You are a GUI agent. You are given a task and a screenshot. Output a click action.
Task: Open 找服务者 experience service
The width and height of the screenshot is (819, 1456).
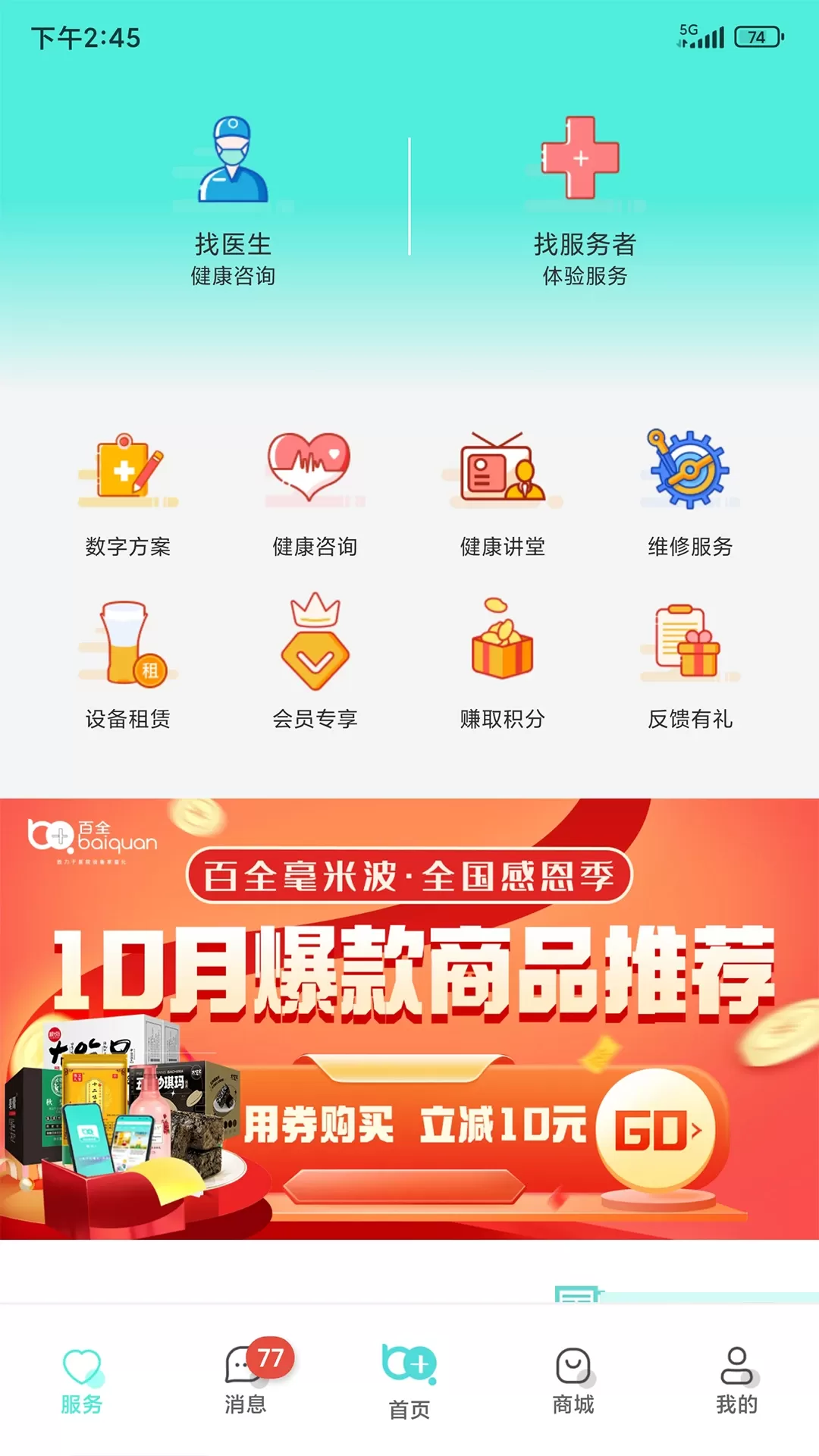point(584,202)
